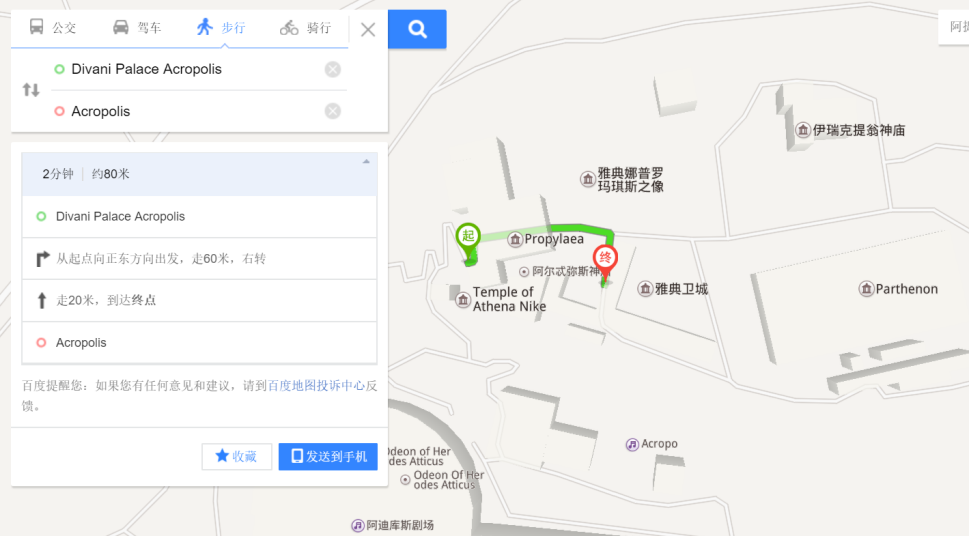The width and height of the screenshot is (969, 536).
Task: Switch to the 公交 transit tab
Action: (x=52, y=28)
